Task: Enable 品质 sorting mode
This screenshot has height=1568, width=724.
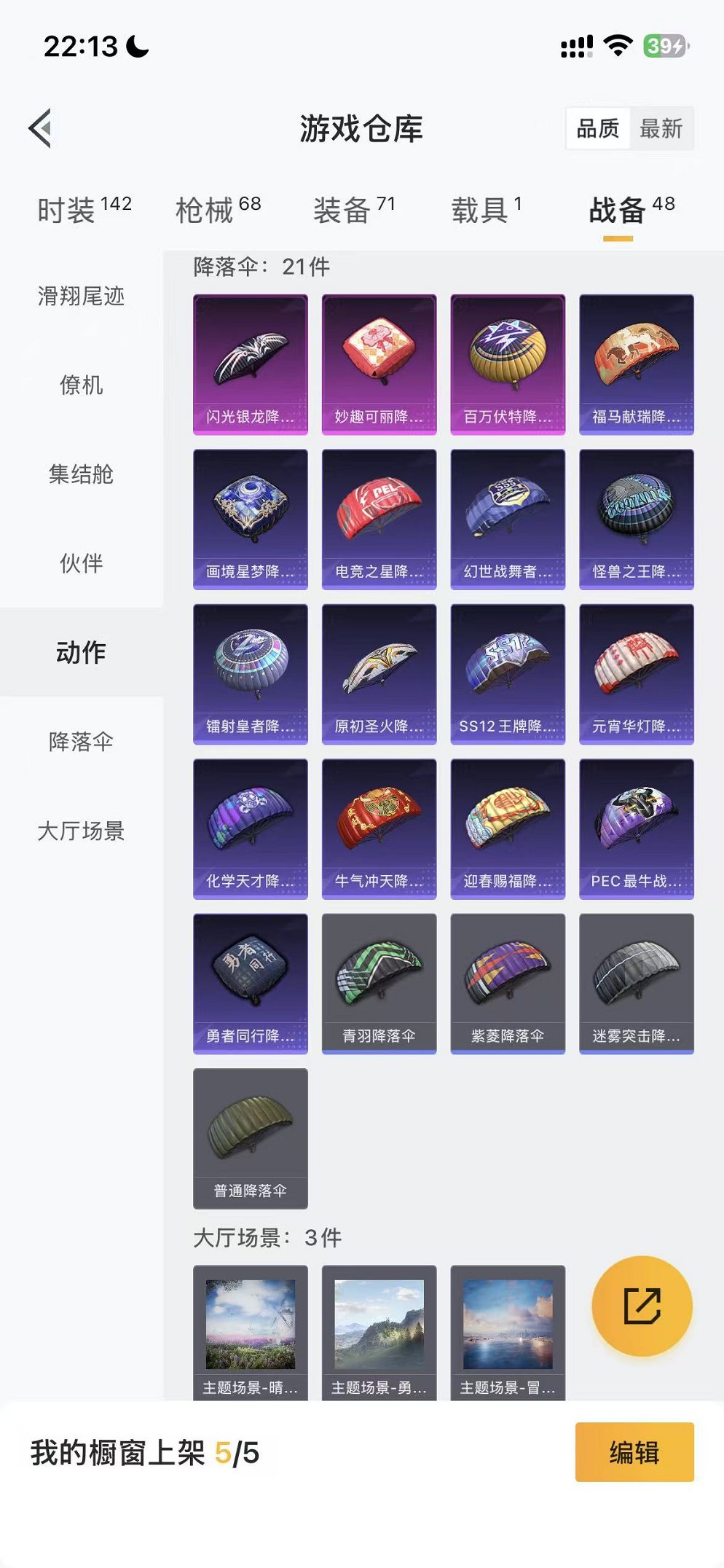Action: 599,130
